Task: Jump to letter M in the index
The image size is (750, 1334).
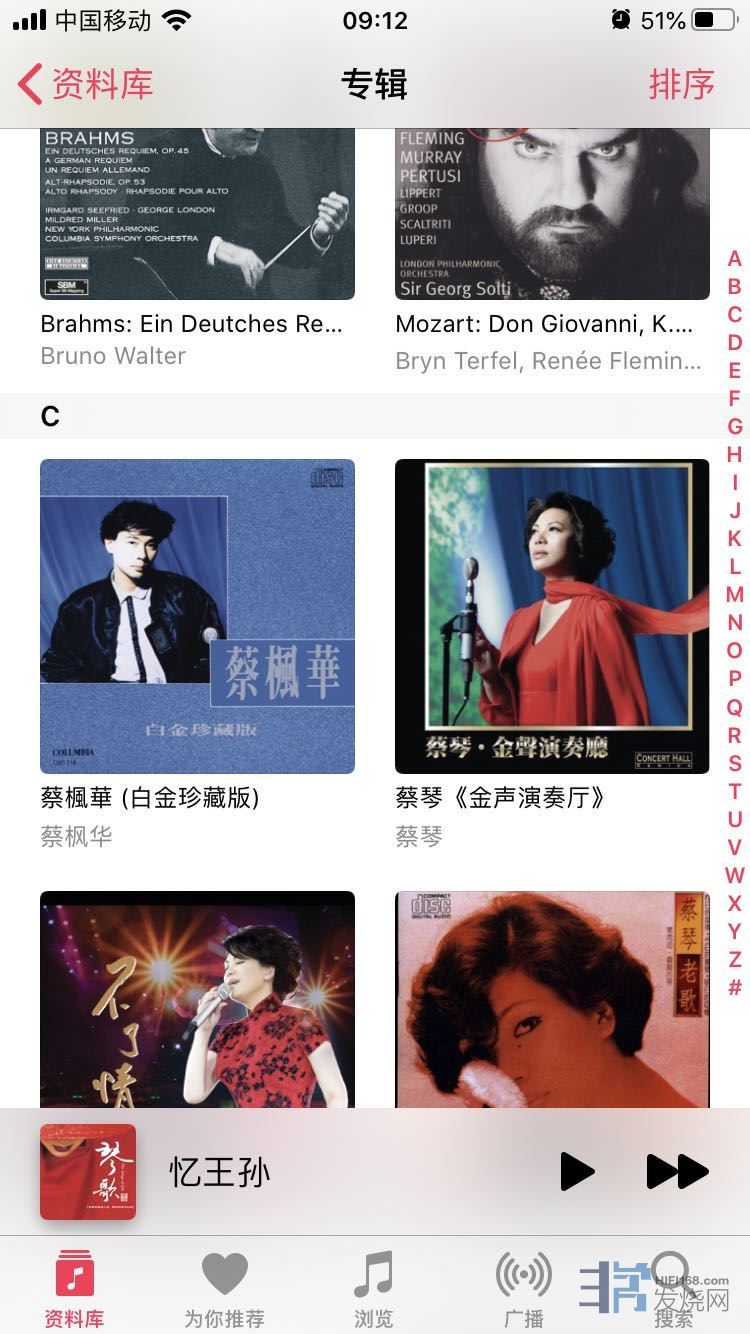Action: click(x=735, y=594)
